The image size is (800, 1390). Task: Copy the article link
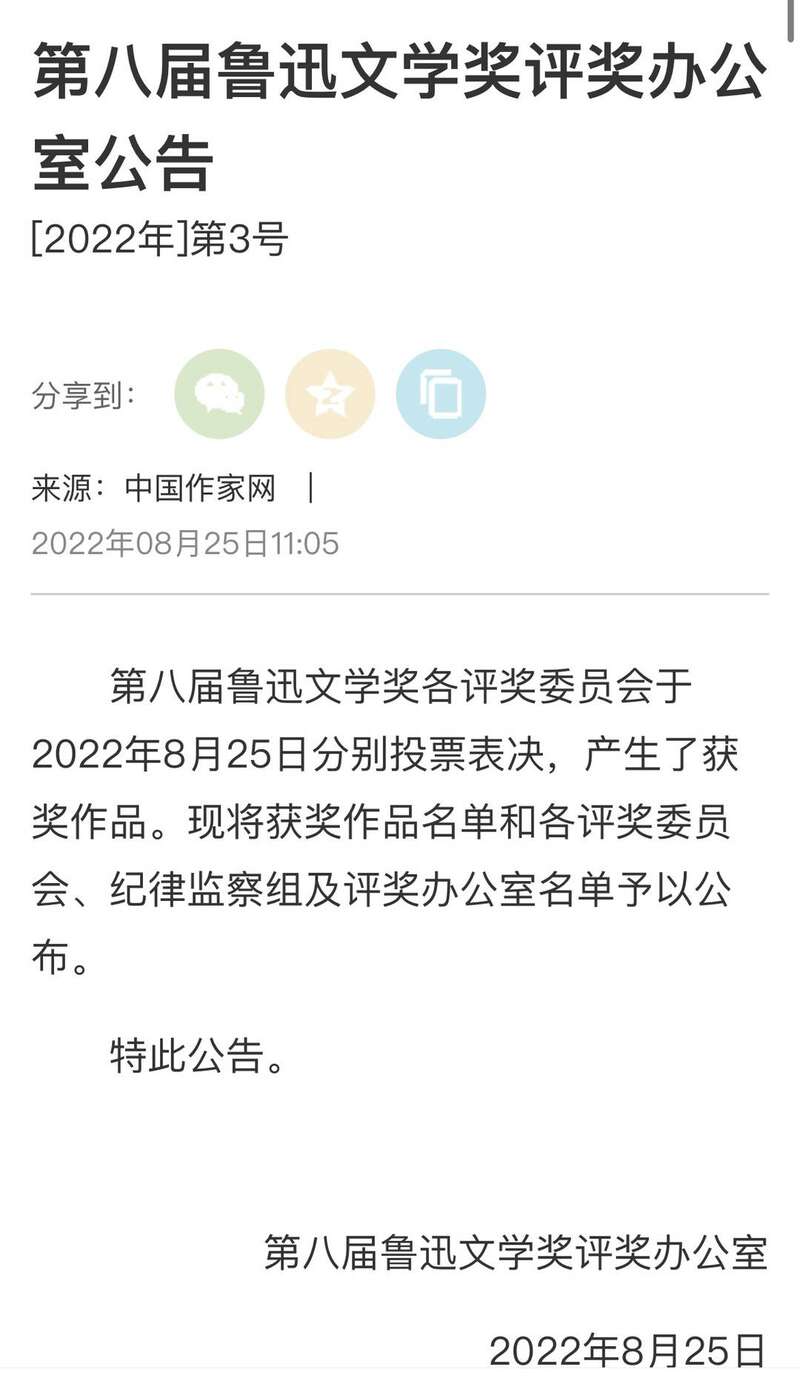441,394
